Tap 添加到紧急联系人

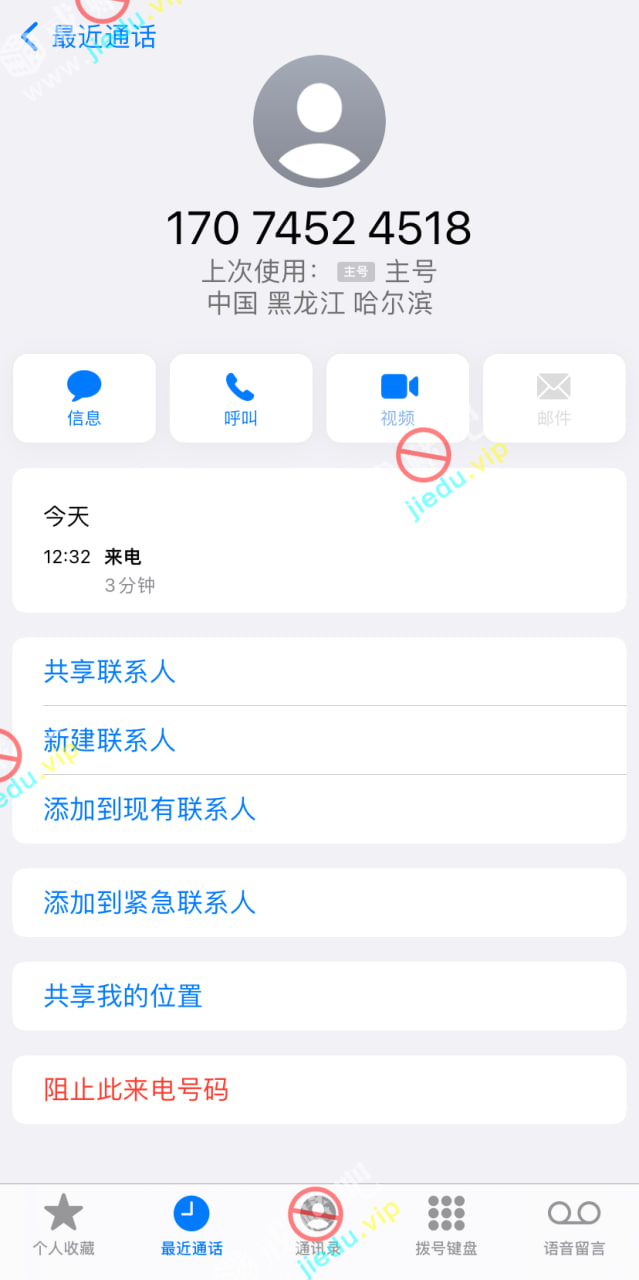point(150,903)
